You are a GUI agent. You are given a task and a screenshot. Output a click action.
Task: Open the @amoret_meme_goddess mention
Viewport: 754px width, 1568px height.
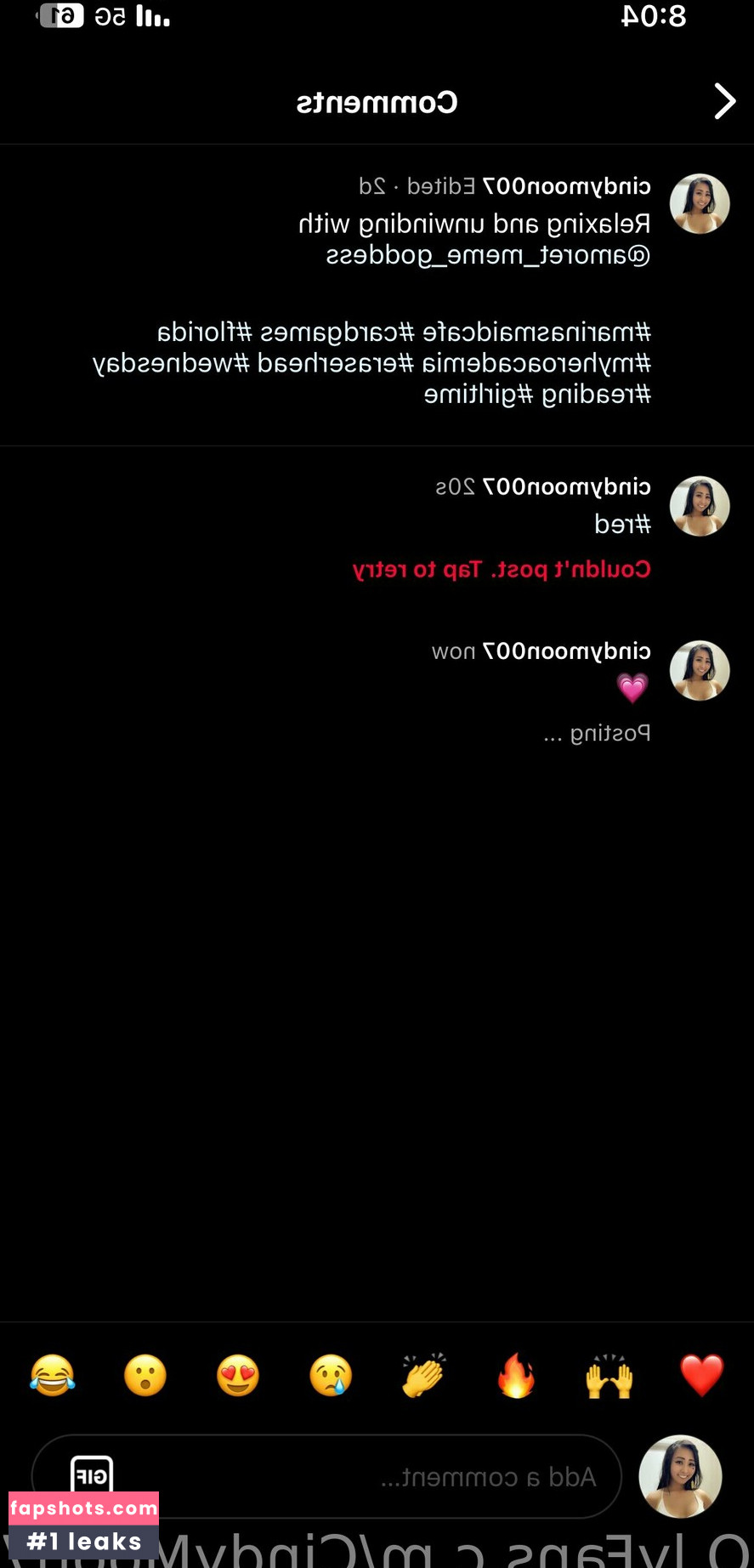tap(488, 255)
